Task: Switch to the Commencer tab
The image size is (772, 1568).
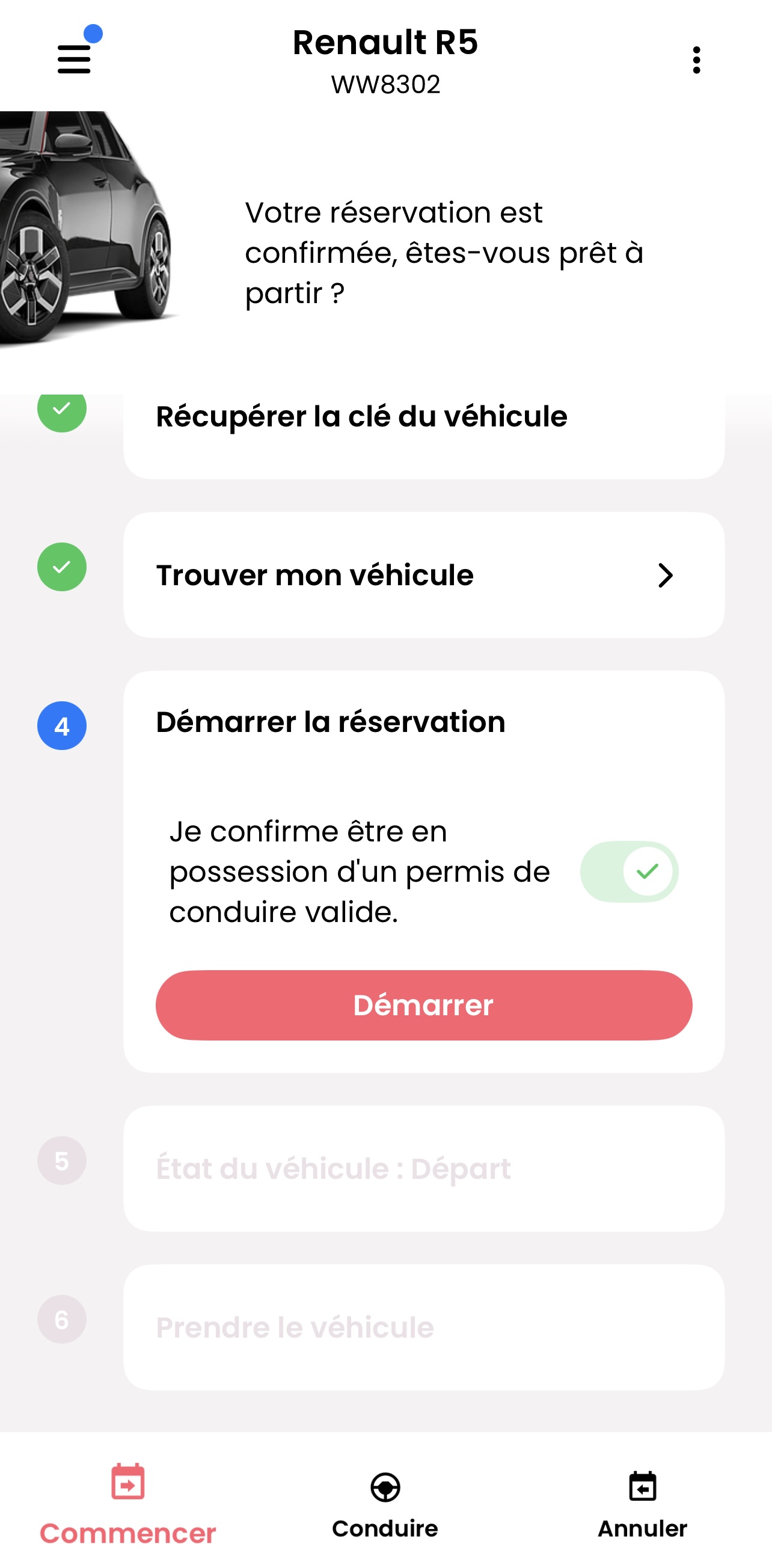Action: point(127,1504)
